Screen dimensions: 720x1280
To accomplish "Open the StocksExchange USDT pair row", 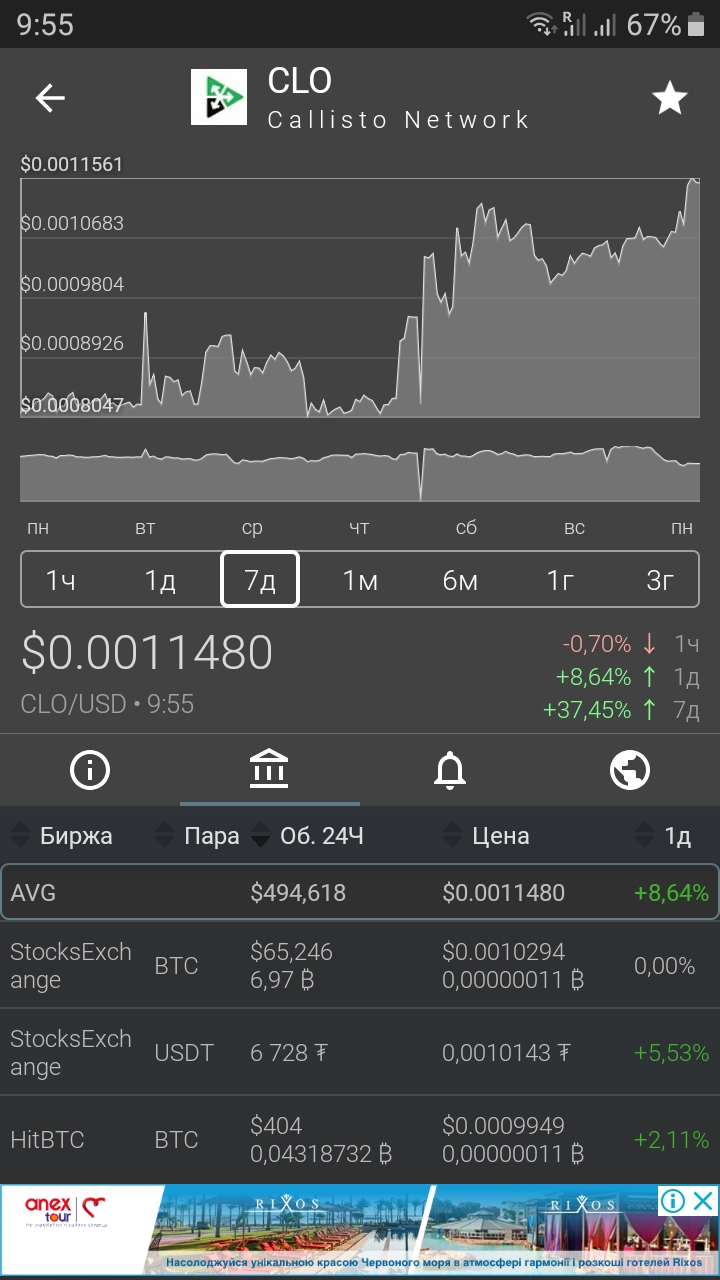I will pyautogui.click(x=360, y=1052).
